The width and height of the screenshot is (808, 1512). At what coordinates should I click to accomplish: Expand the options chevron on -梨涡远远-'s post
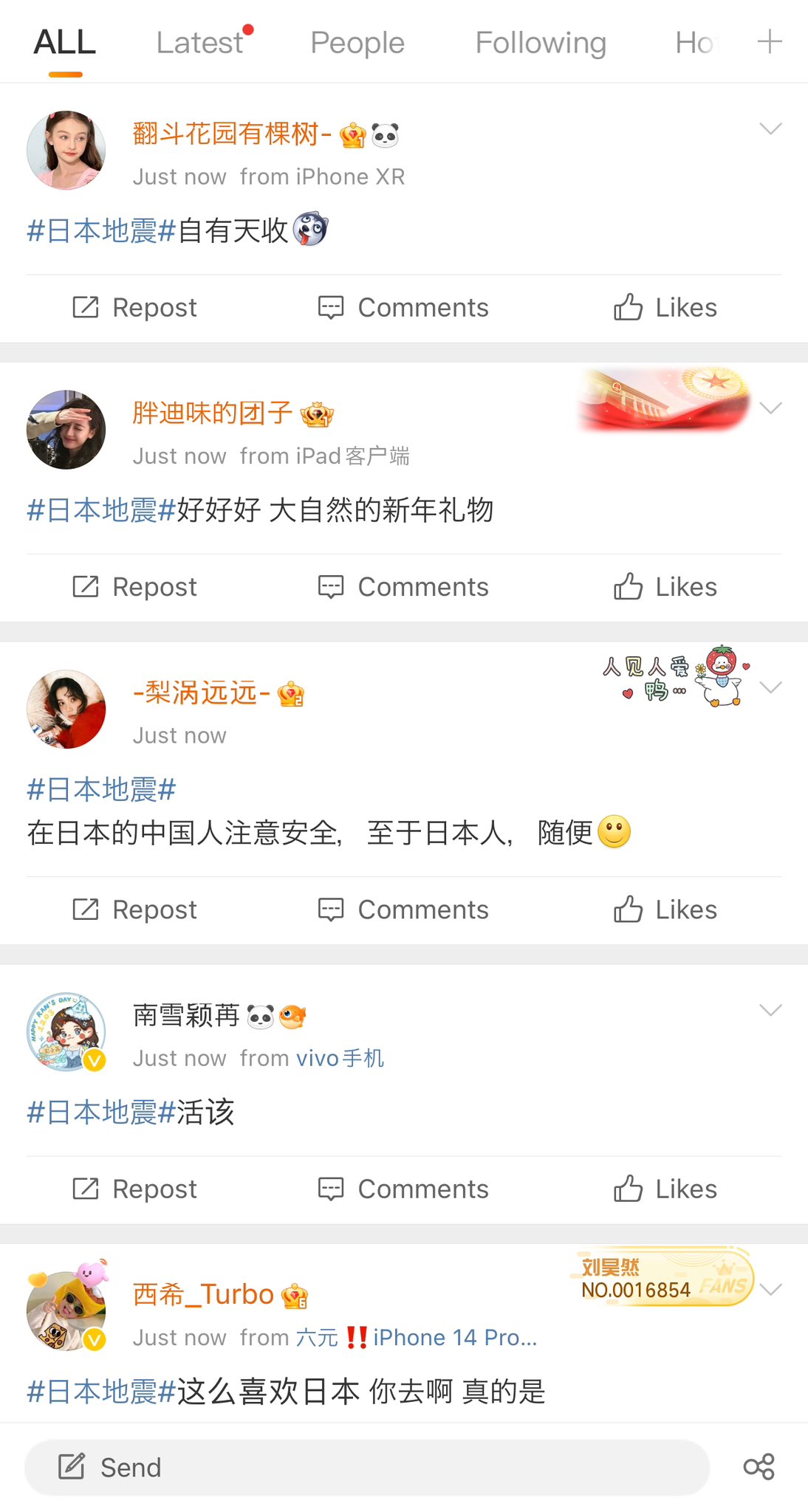tap(770, 687)
